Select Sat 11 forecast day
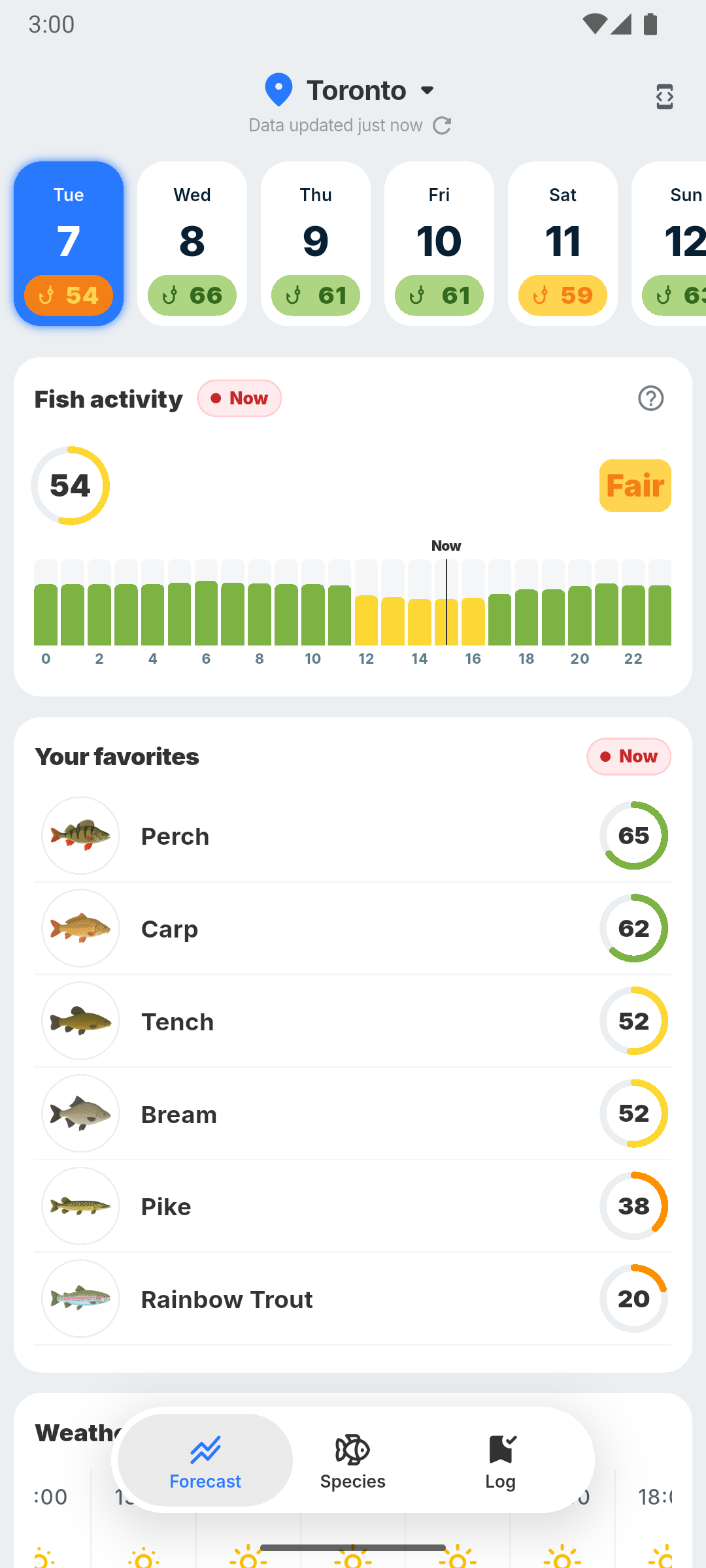The height and width of the screenshot is (1568, 706). [x=563, y=244]
